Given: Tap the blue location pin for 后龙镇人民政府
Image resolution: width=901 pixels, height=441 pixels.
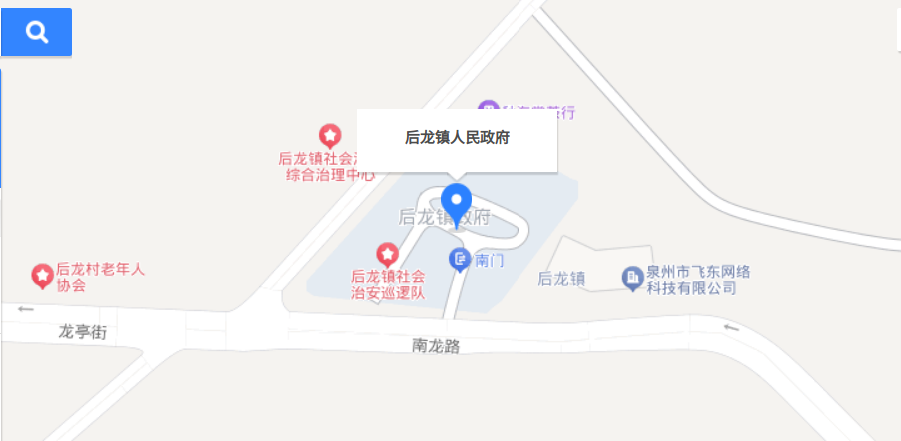Looking at the screenshot, I should 457,203.
